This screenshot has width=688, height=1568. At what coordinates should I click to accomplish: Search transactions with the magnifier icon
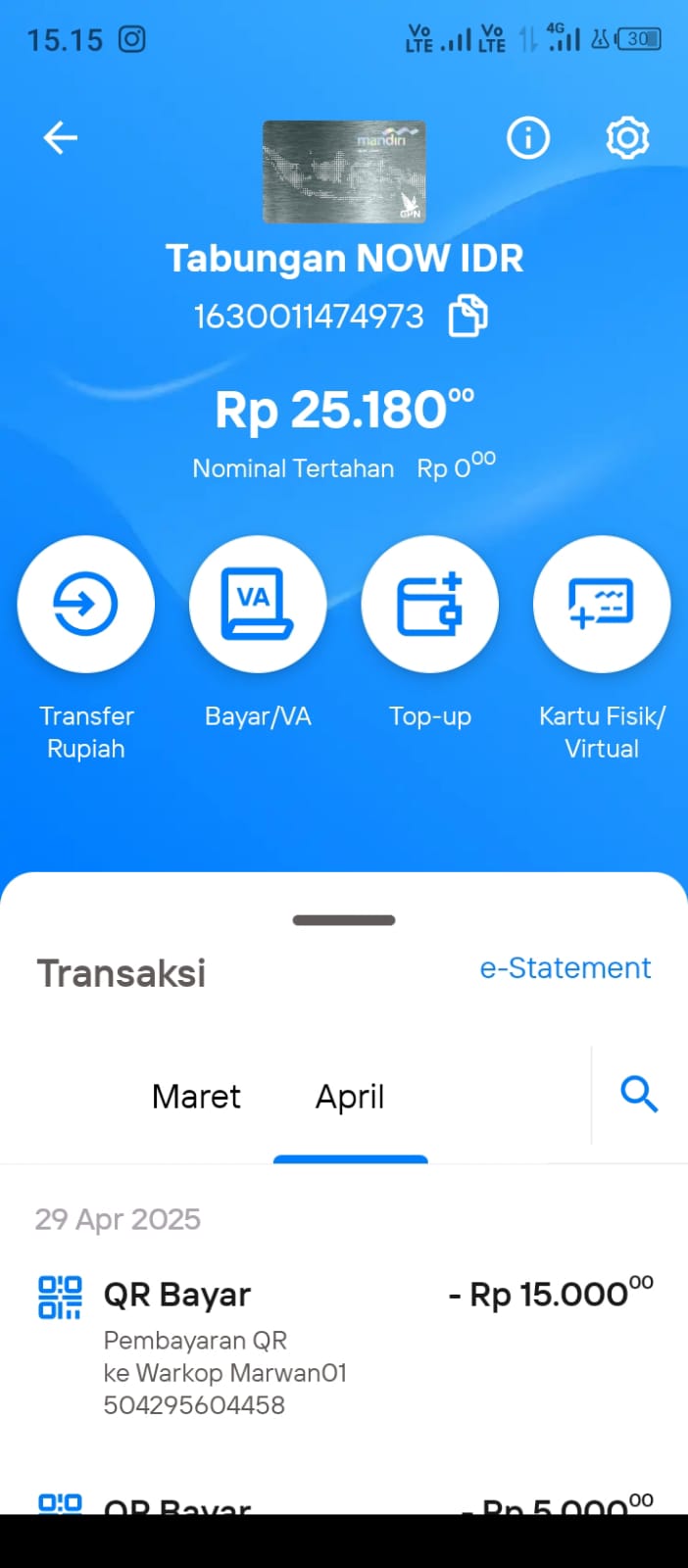pyautogui.click(x=639, y=1094)
